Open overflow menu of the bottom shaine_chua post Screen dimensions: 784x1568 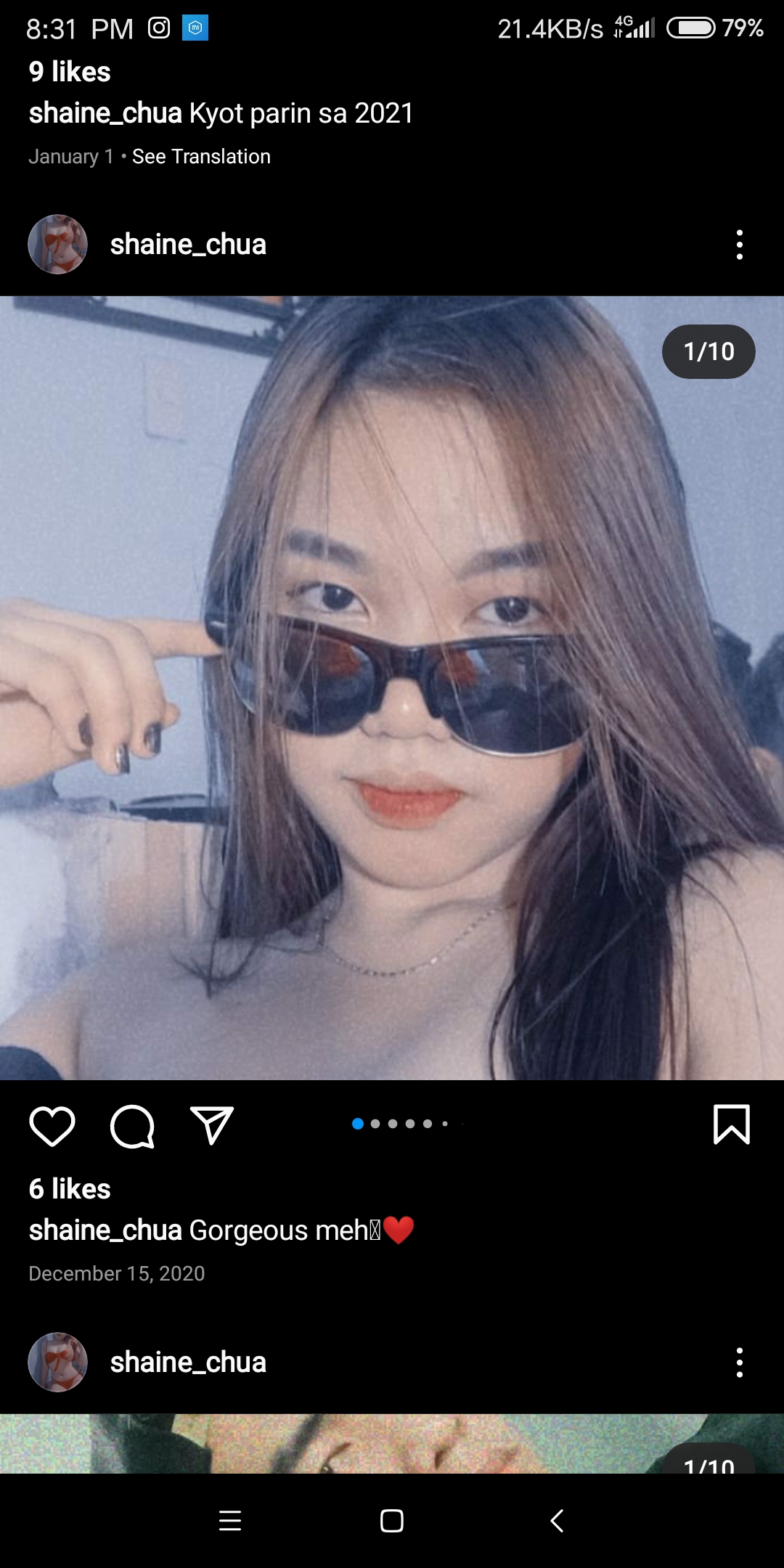pos(739,1363)
